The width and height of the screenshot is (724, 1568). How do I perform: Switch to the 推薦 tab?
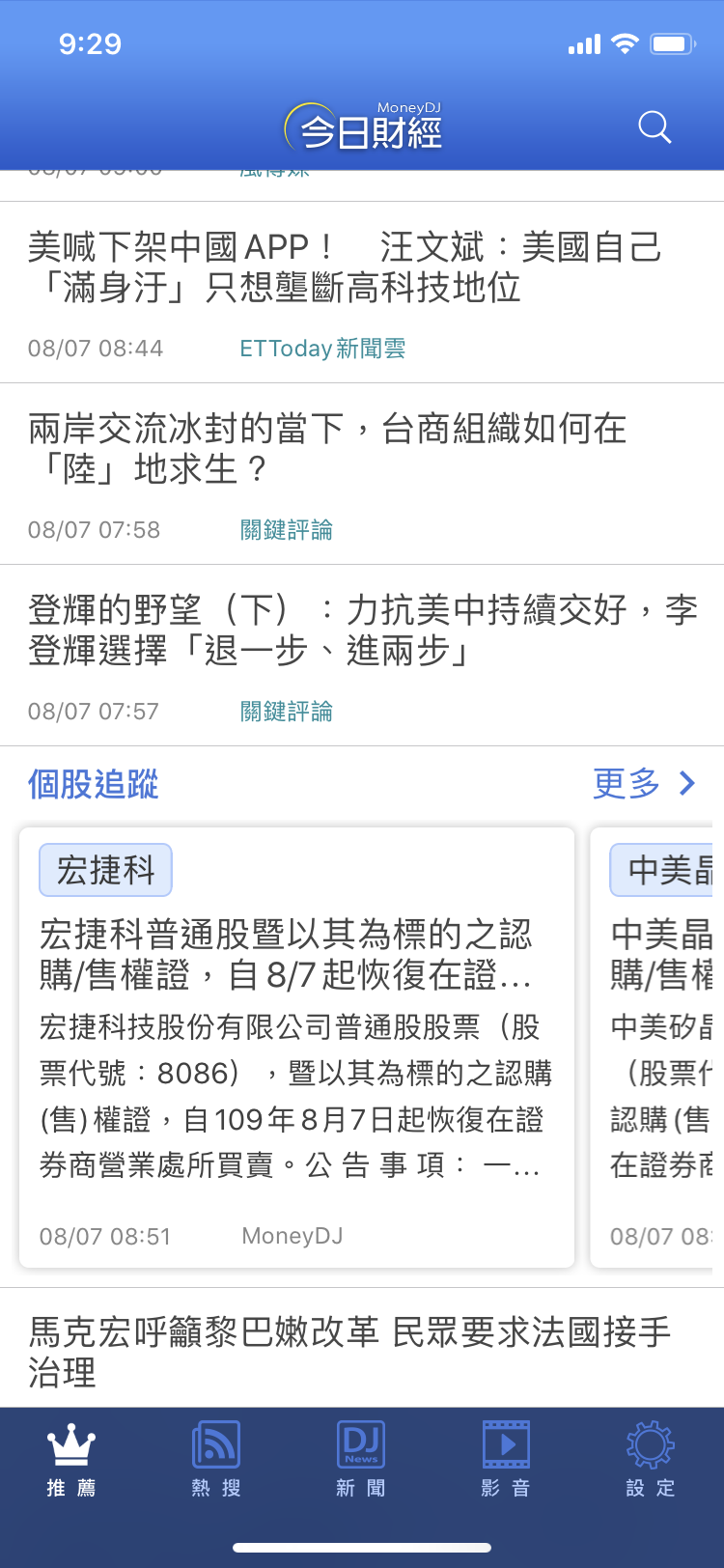pyautogui.click(x=71, y=1460)
